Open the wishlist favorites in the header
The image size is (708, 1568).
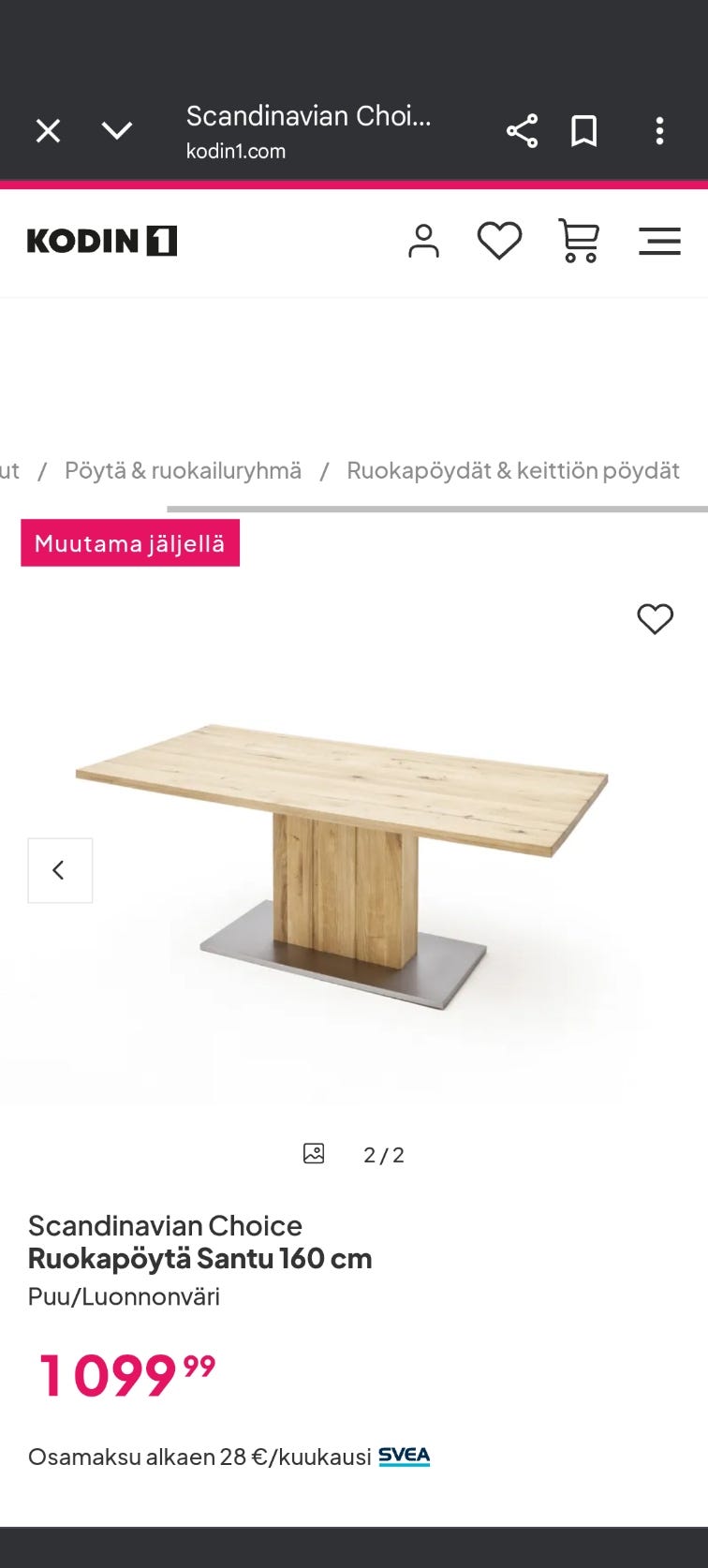point(501,241)
